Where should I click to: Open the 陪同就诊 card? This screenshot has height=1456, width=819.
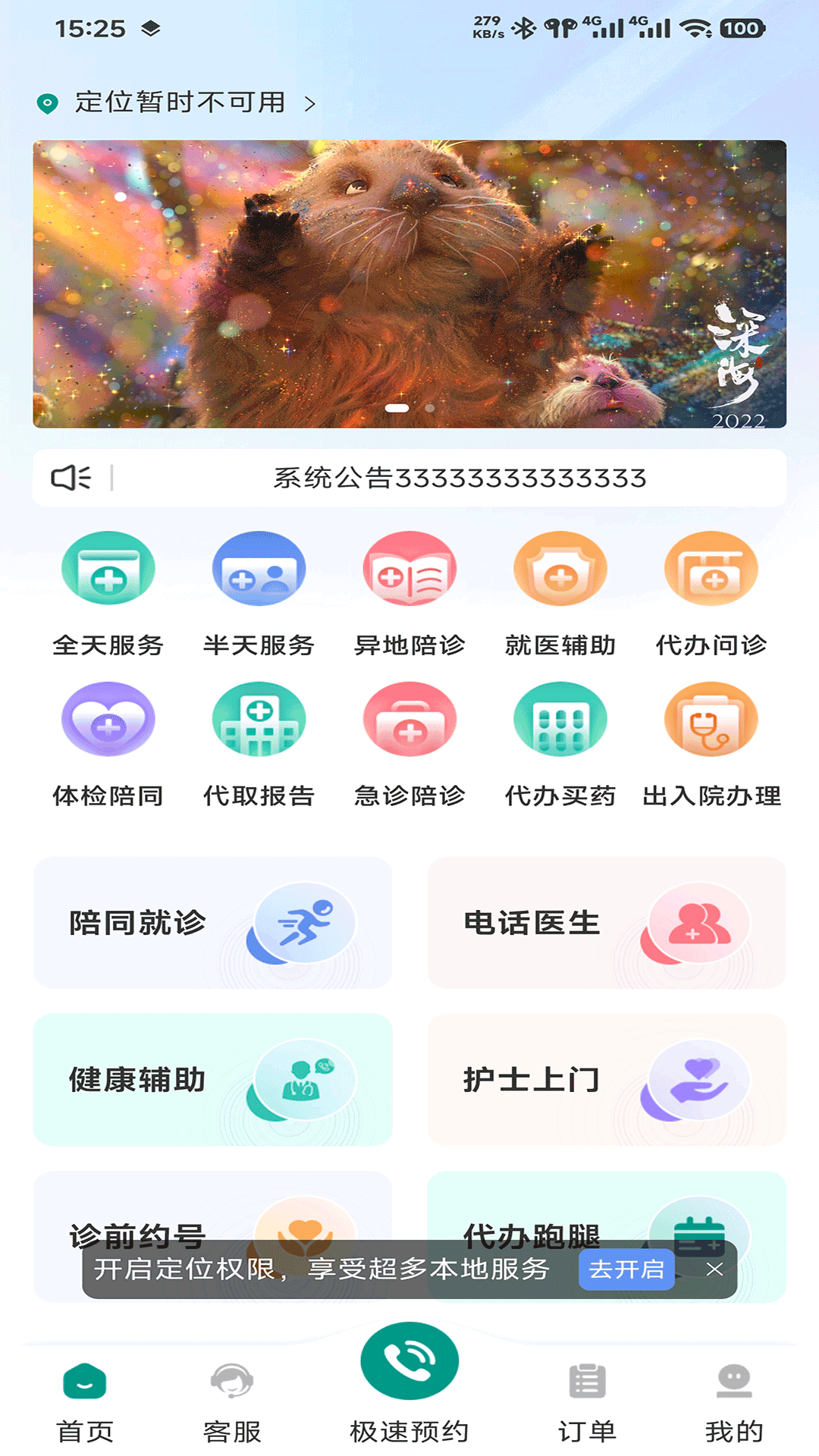pos(212,924)
